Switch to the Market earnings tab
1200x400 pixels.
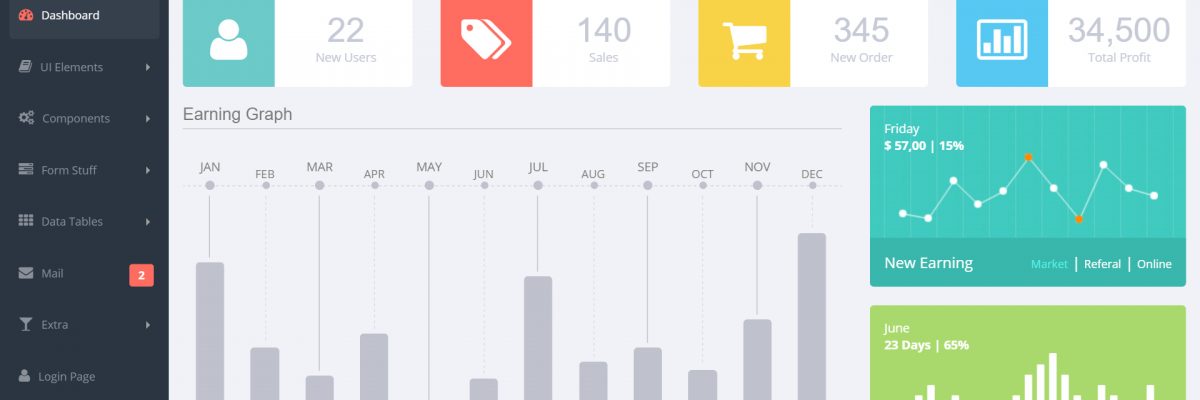point(1049,264)
